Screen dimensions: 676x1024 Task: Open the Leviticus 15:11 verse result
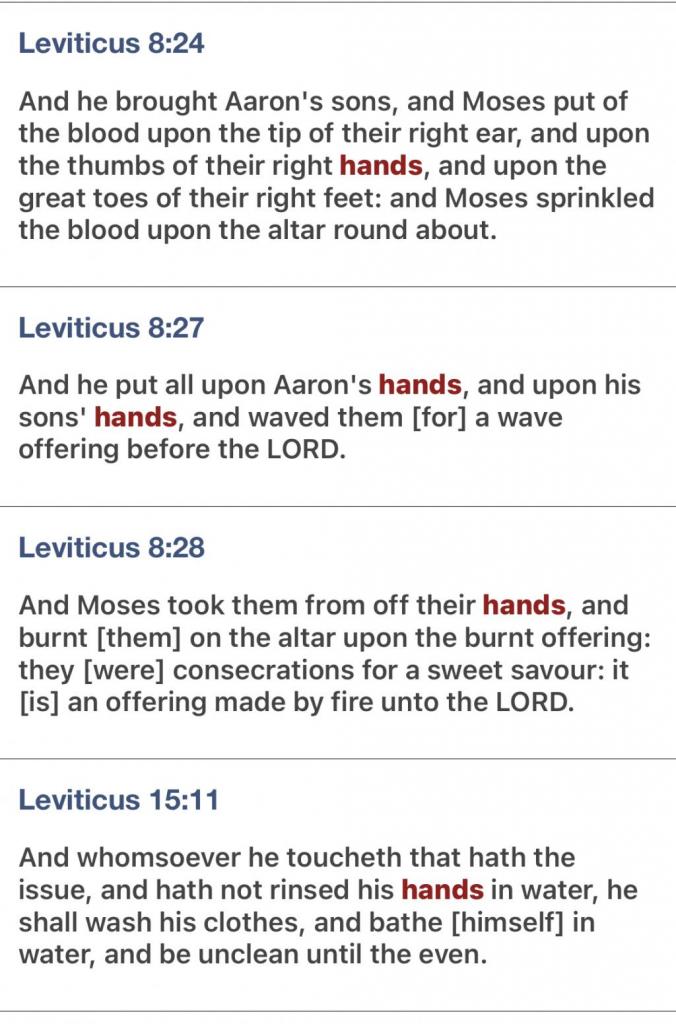click(118, 800)
